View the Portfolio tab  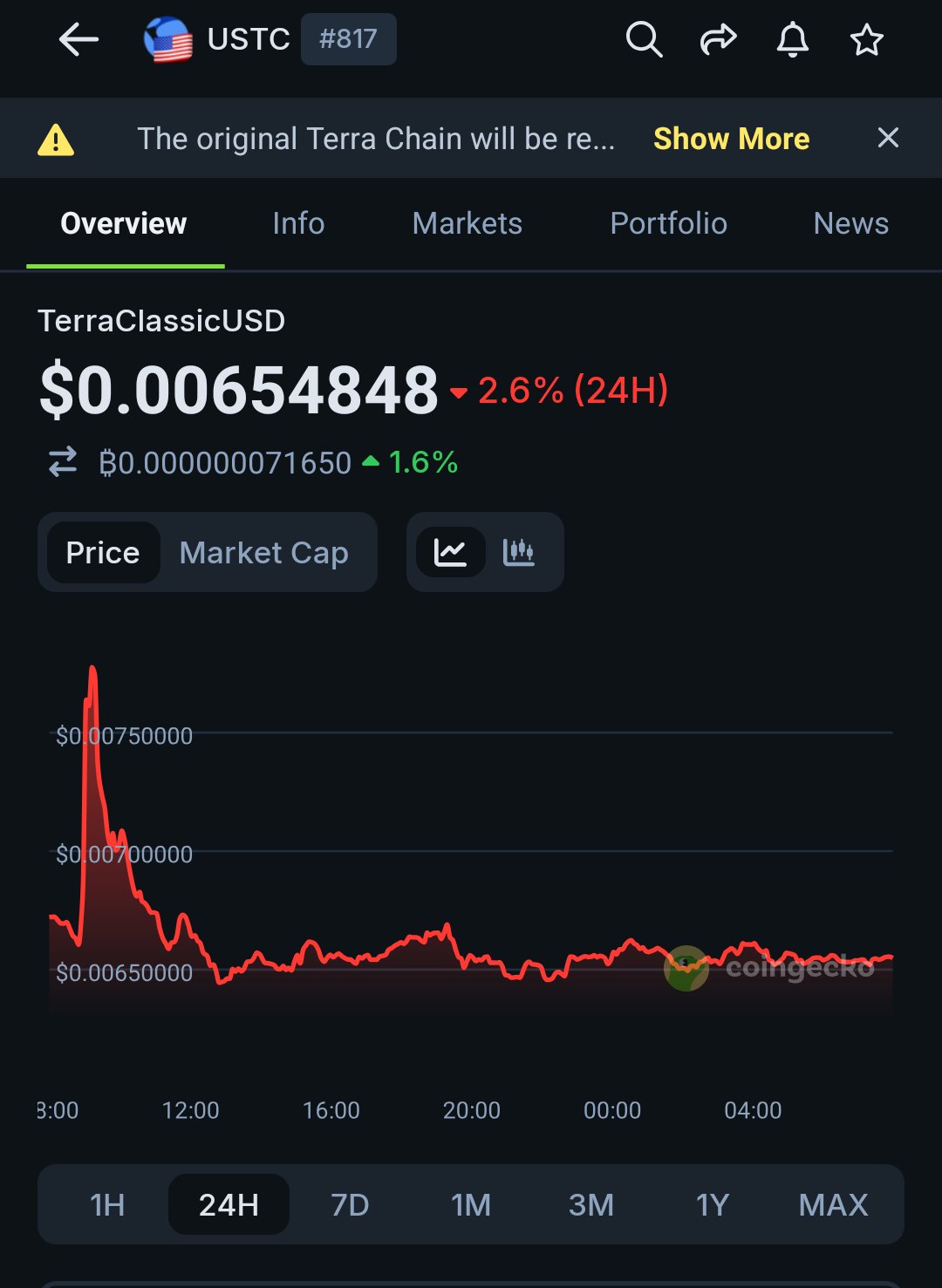(668, 224)
